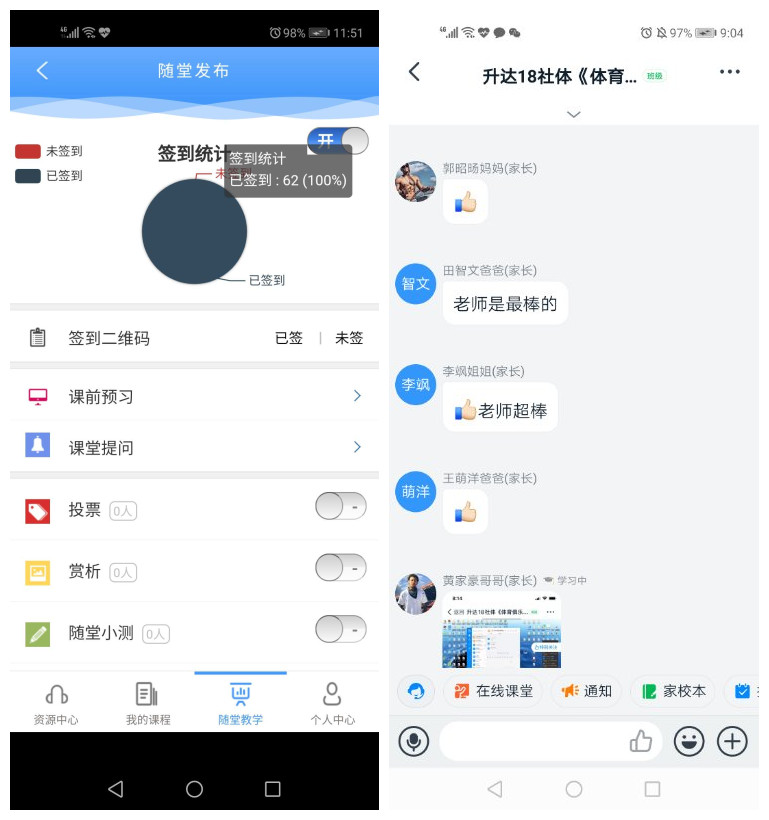Open the 通知 chip
This screenshot has width=769, height=820.
pyautogui.click(x=586, y=691)
